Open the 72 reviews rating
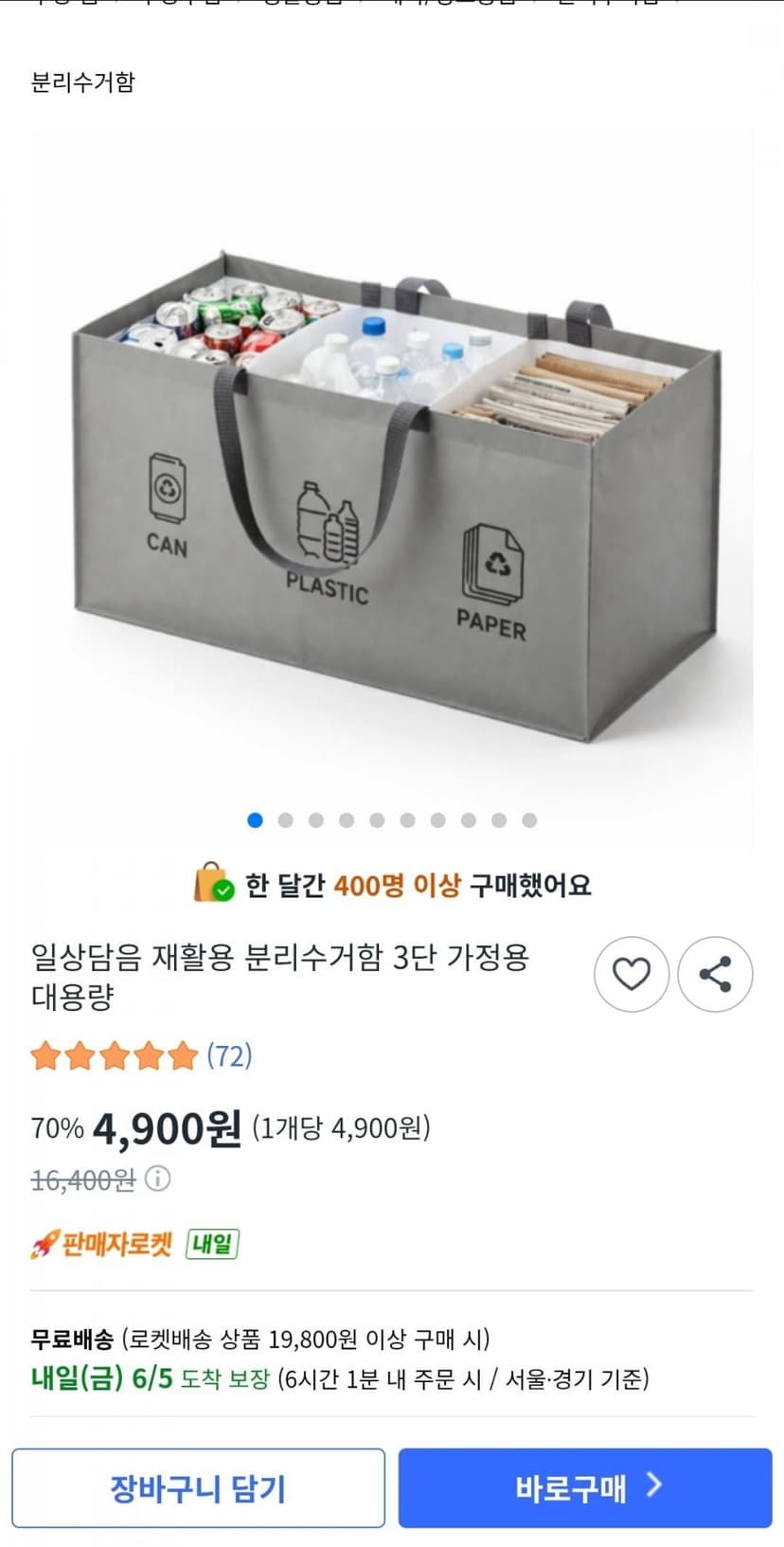The width and height of the screenshot is (784, 1547). 141,1055
